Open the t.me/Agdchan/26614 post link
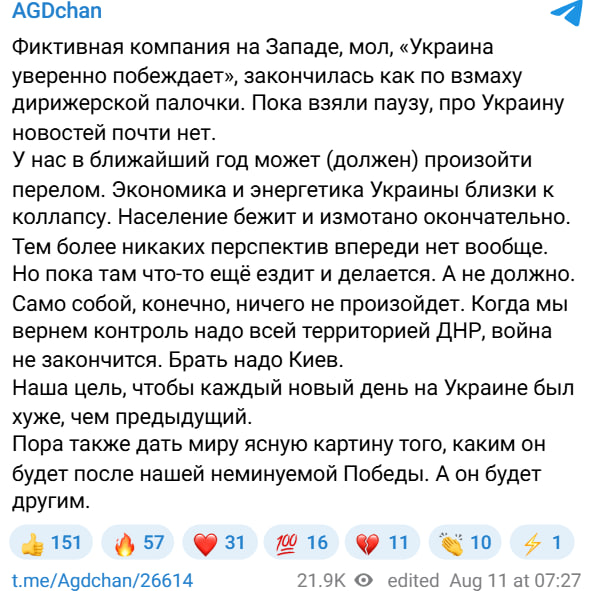598x591 pixels. 103,580
